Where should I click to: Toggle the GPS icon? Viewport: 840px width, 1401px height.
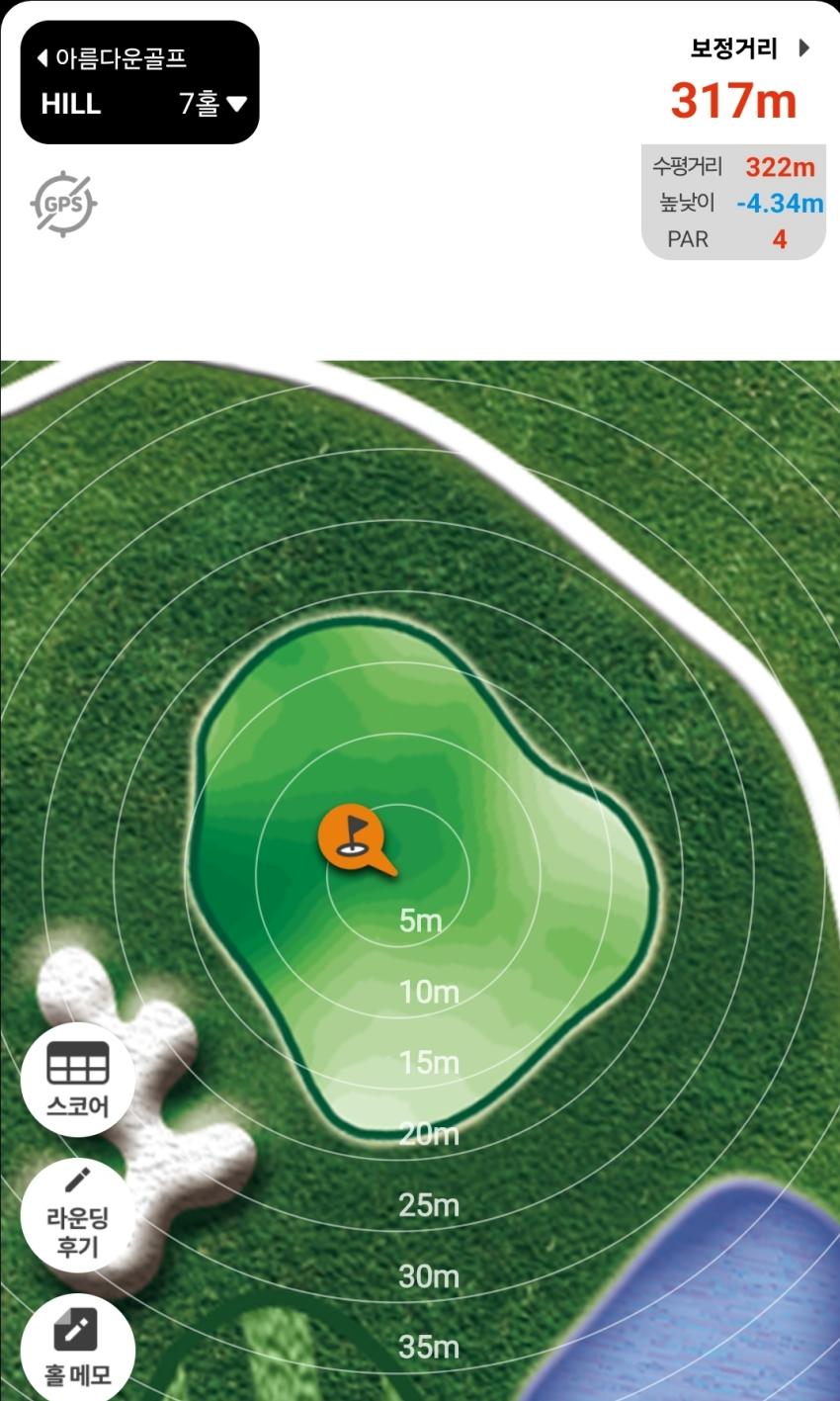click(x=63, y=205)
